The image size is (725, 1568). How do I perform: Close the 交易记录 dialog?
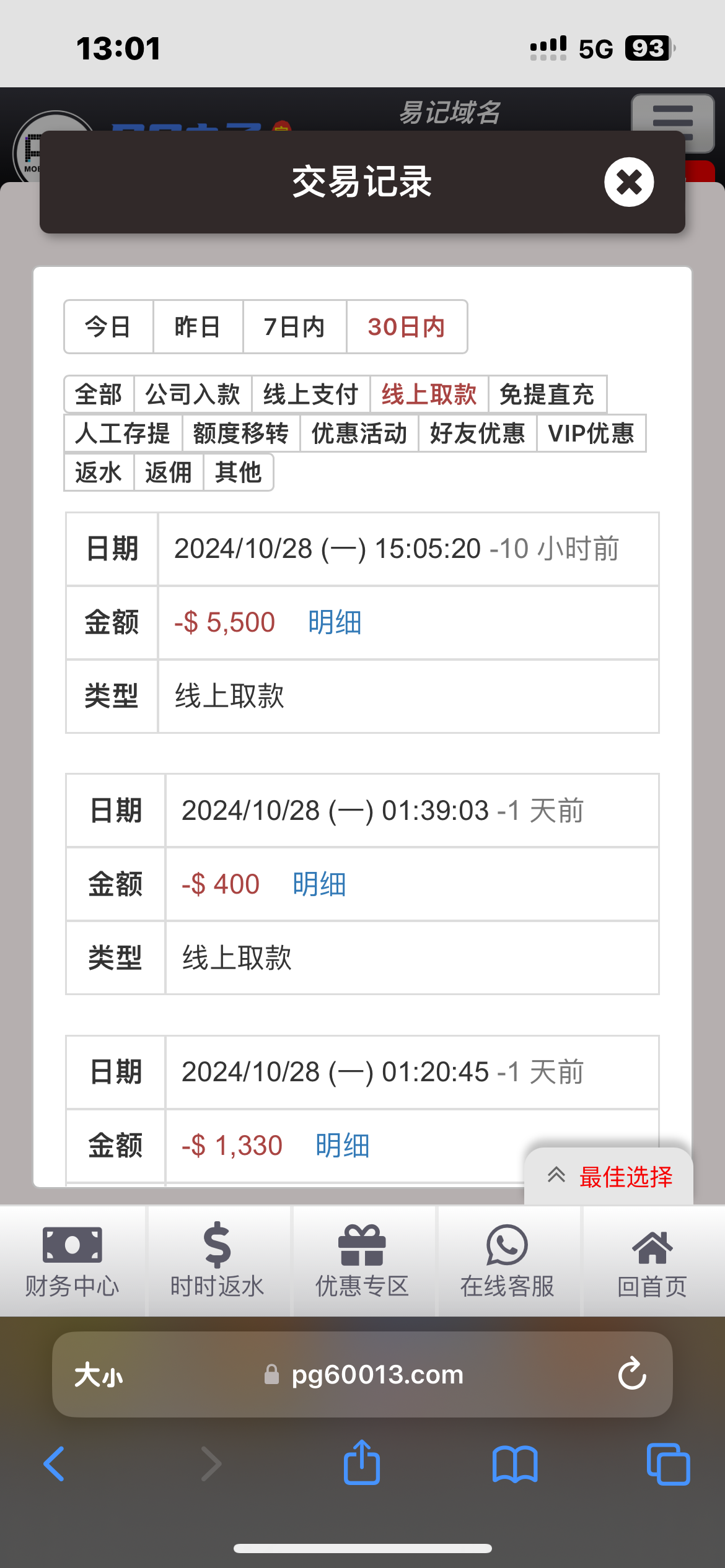tap(629, 182)
